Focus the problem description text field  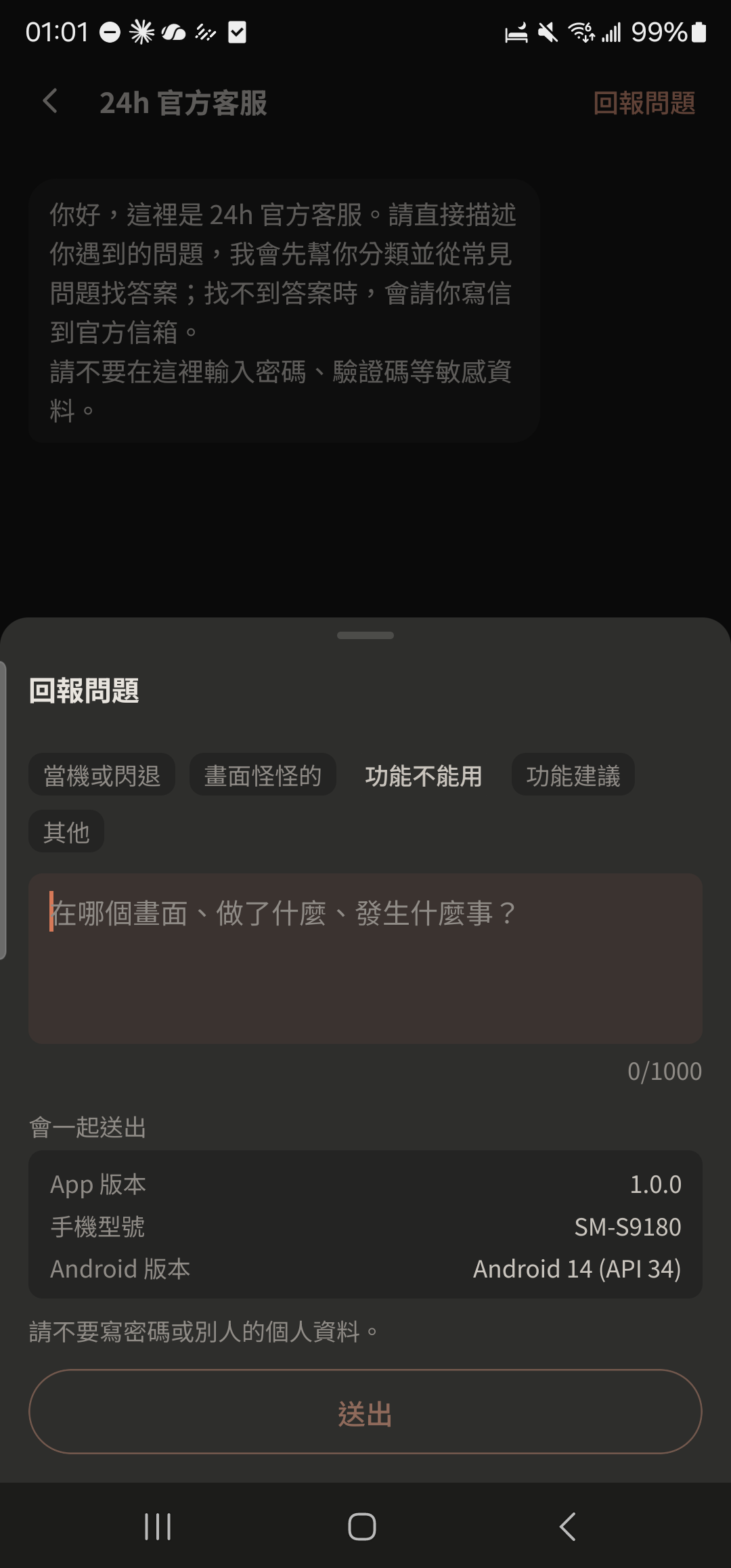pyautogui.click(x=365, y=958)
